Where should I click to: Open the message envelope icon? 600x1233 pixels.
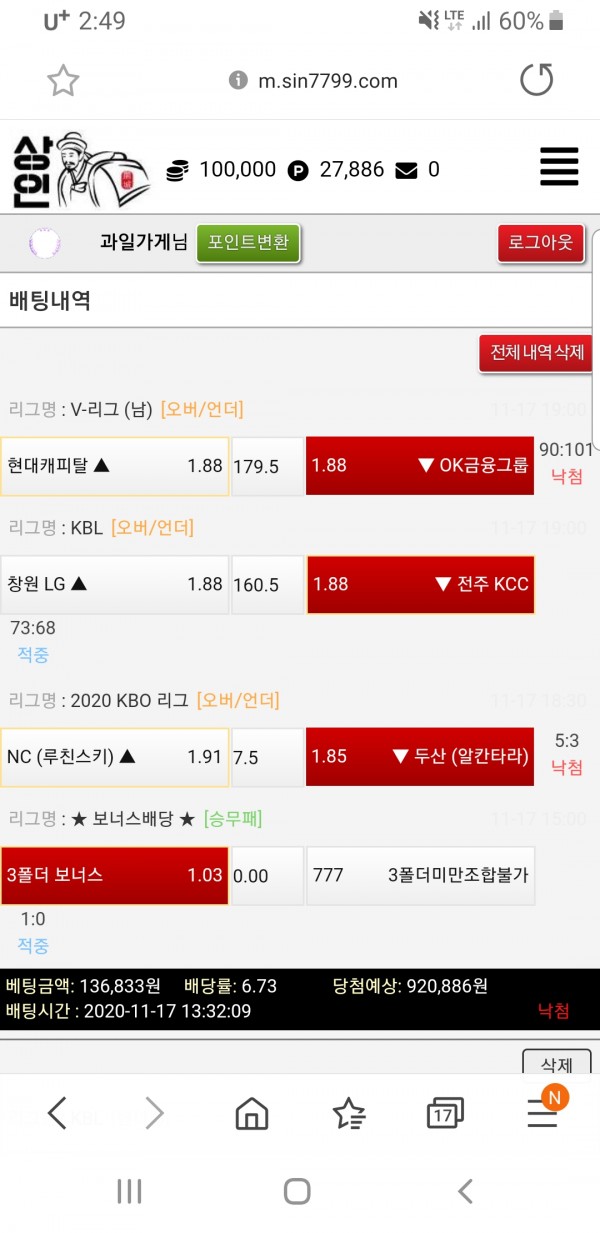pyautogui.click(x=406, y=170)
